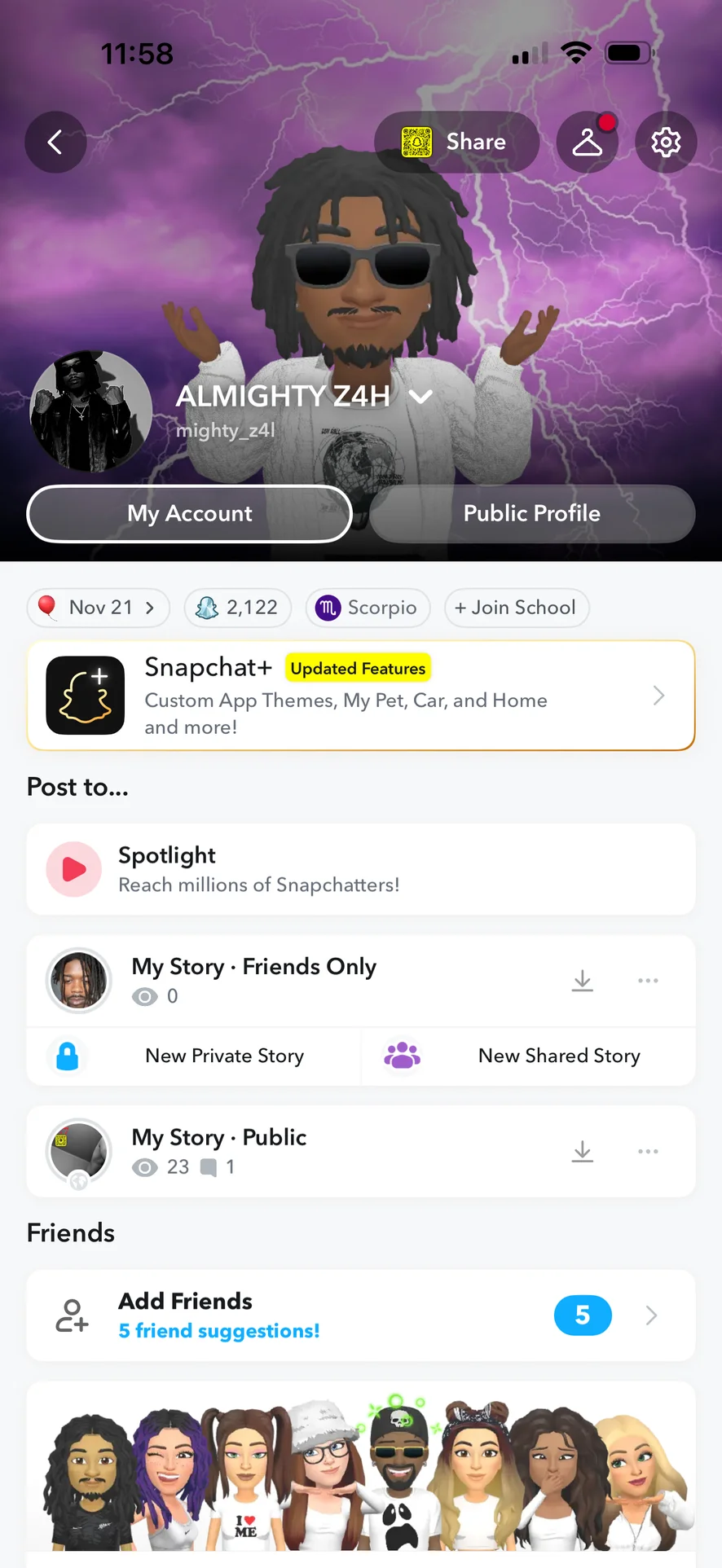Download My Story Friends Only

pos(582,981)
